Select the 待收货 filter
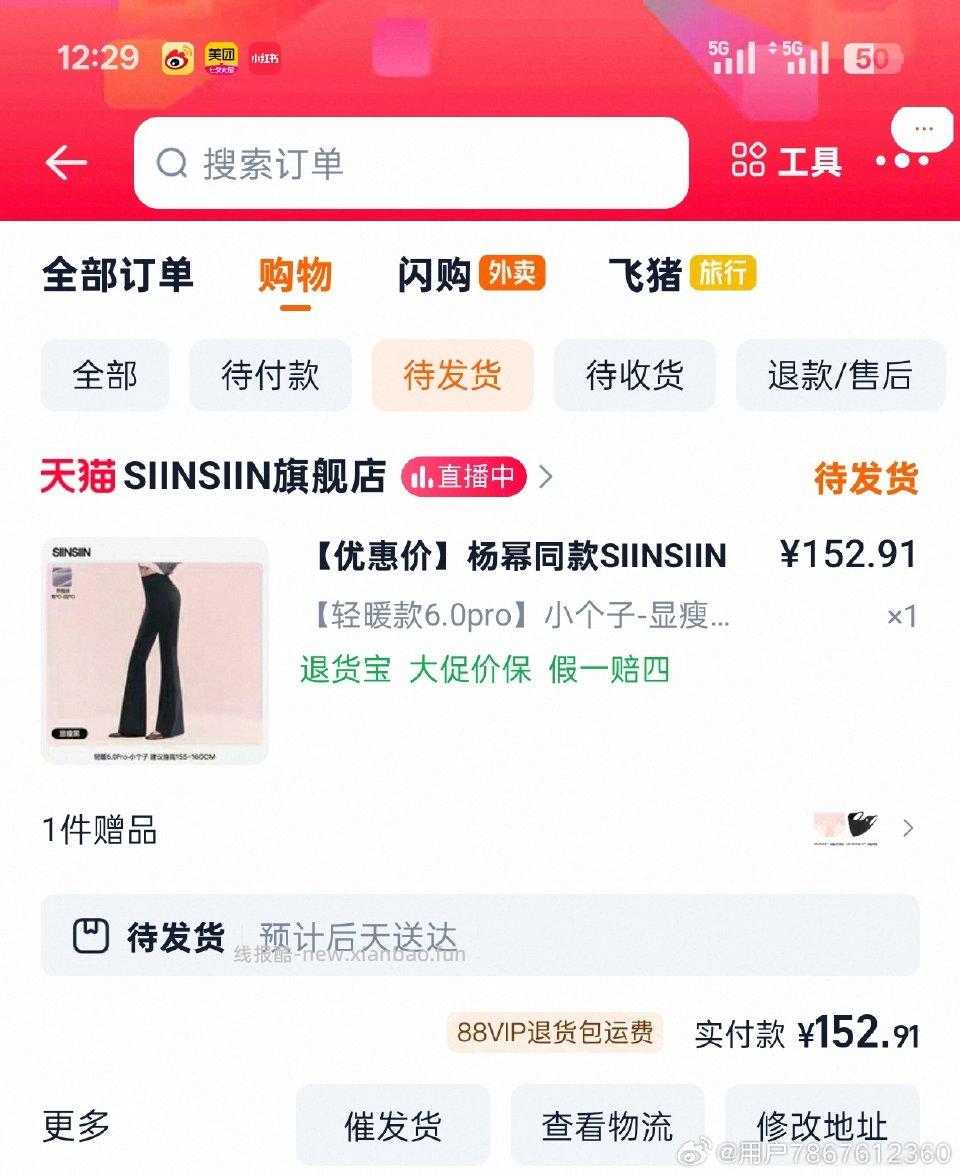Screen dimensions: 960x1175 [635, 376]
